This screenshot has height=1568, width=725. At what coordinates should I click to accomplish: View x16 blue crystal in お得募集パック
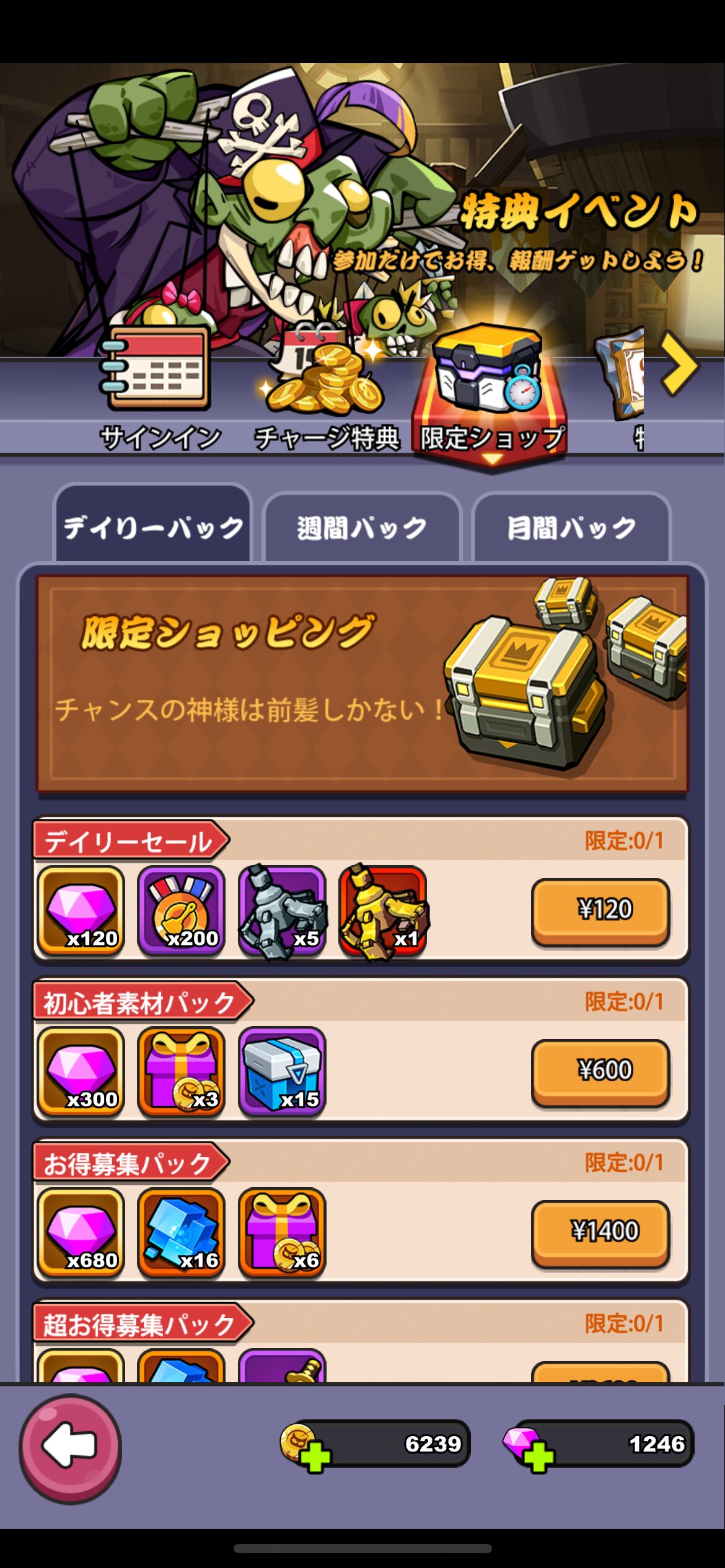[x=181, y=1232]
